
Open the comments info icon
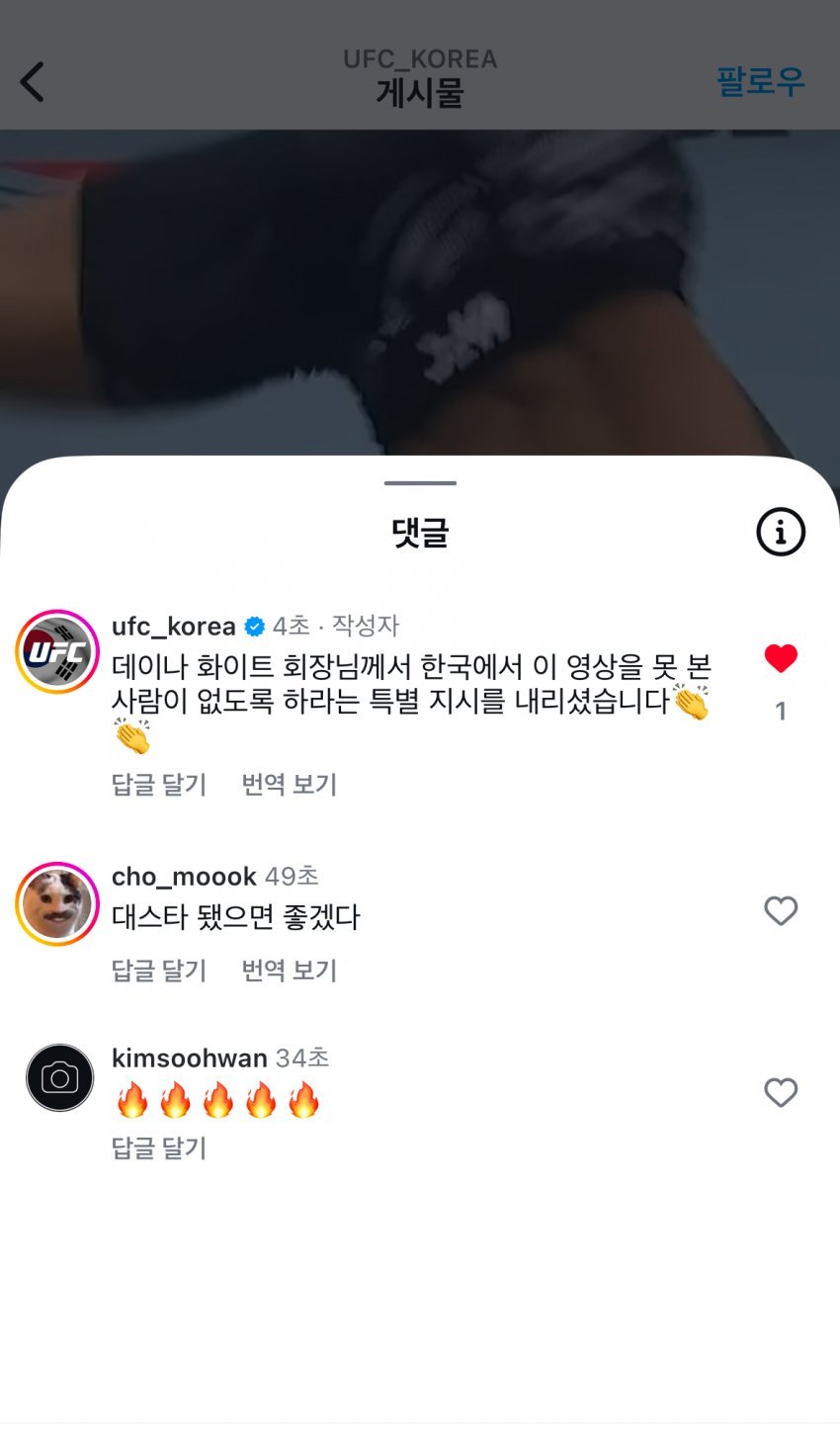click(781, 533)
